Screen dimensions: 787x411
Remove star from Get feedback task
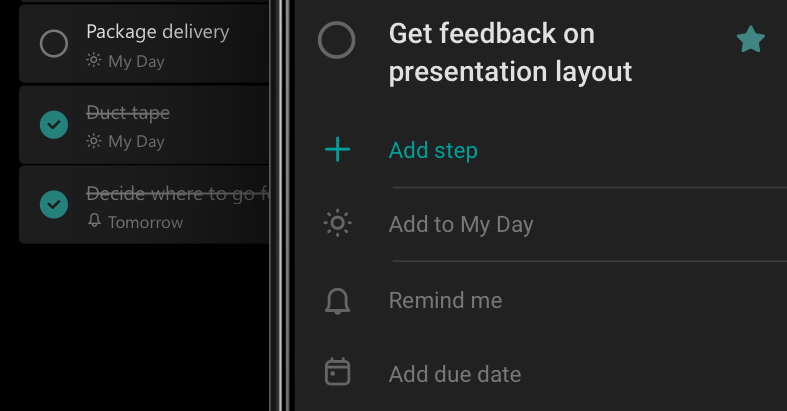750,40
